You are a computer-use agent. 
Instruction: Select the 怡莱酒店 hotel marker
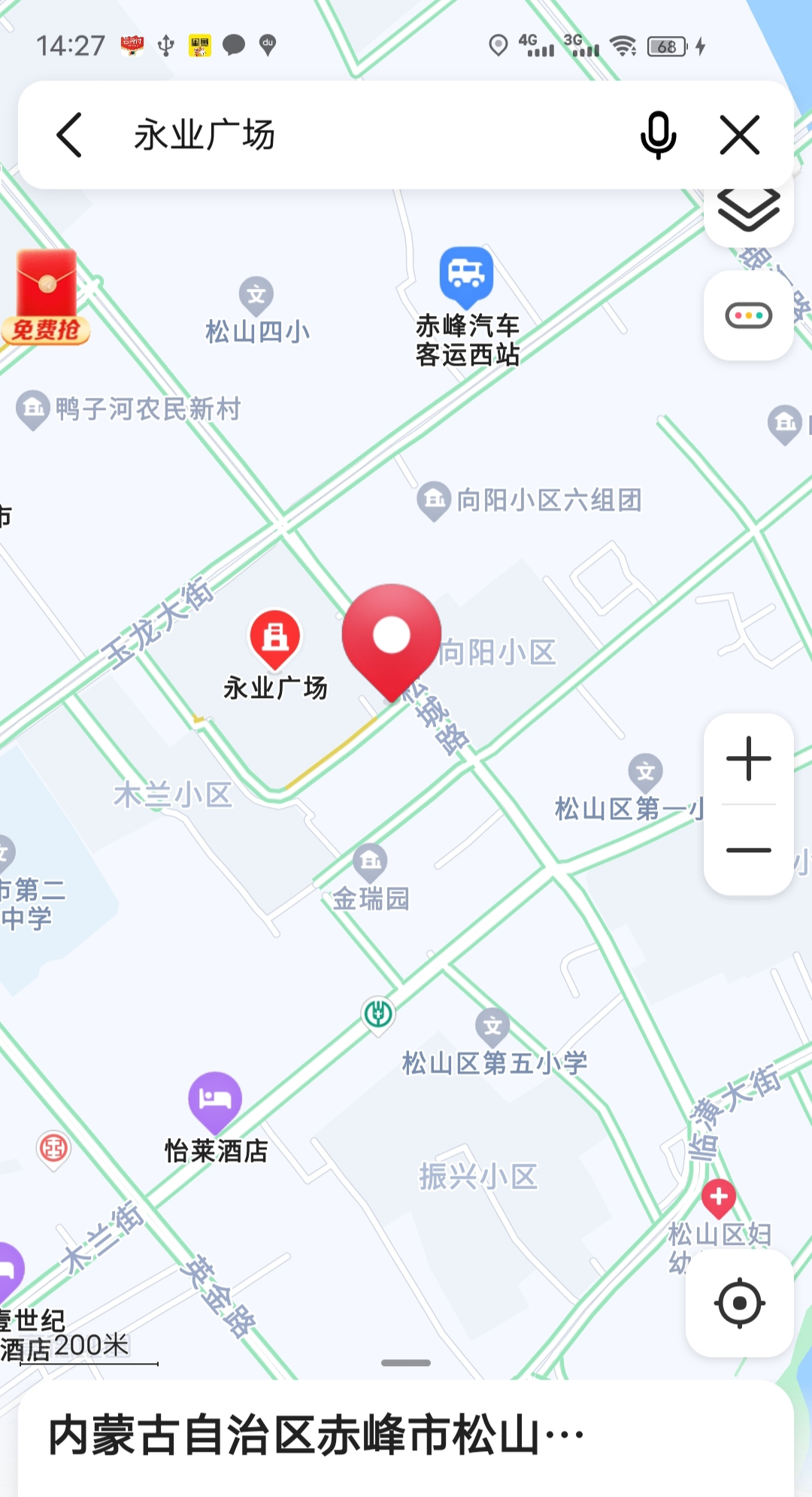[x=215, y=1101]
